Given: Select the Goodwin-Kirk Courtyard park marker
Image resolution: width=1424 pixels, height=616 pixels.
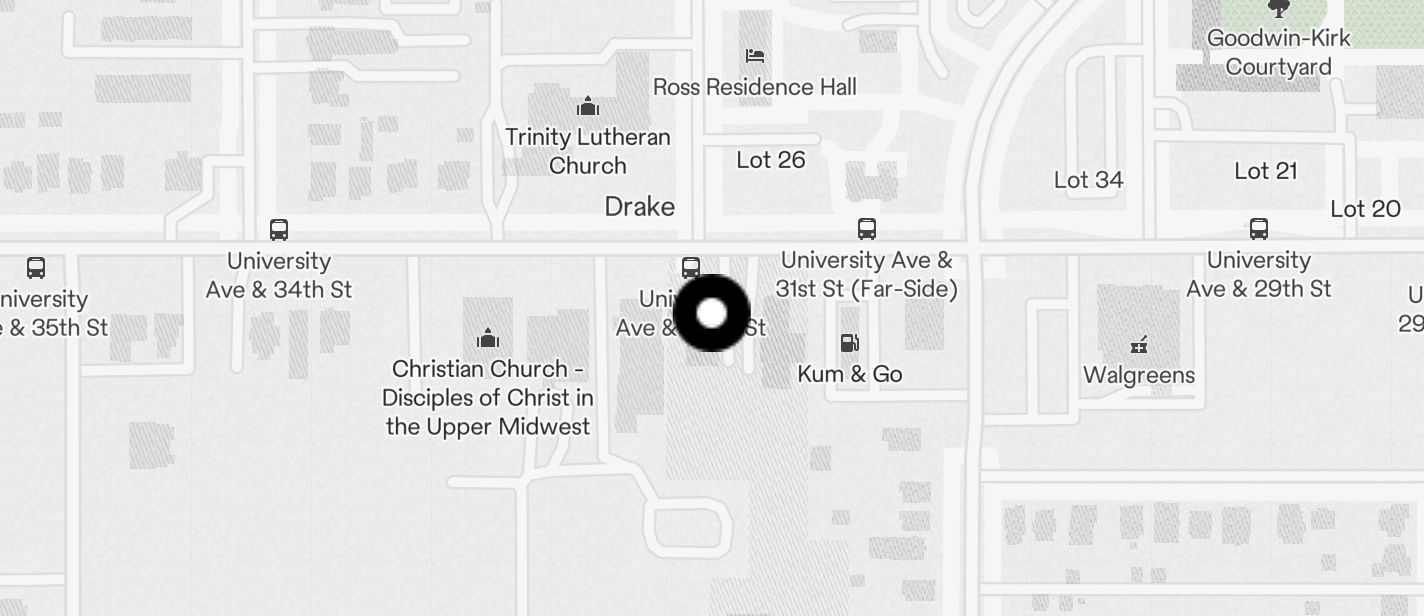Looking at the screenshot, I should tap(1278, 10).
